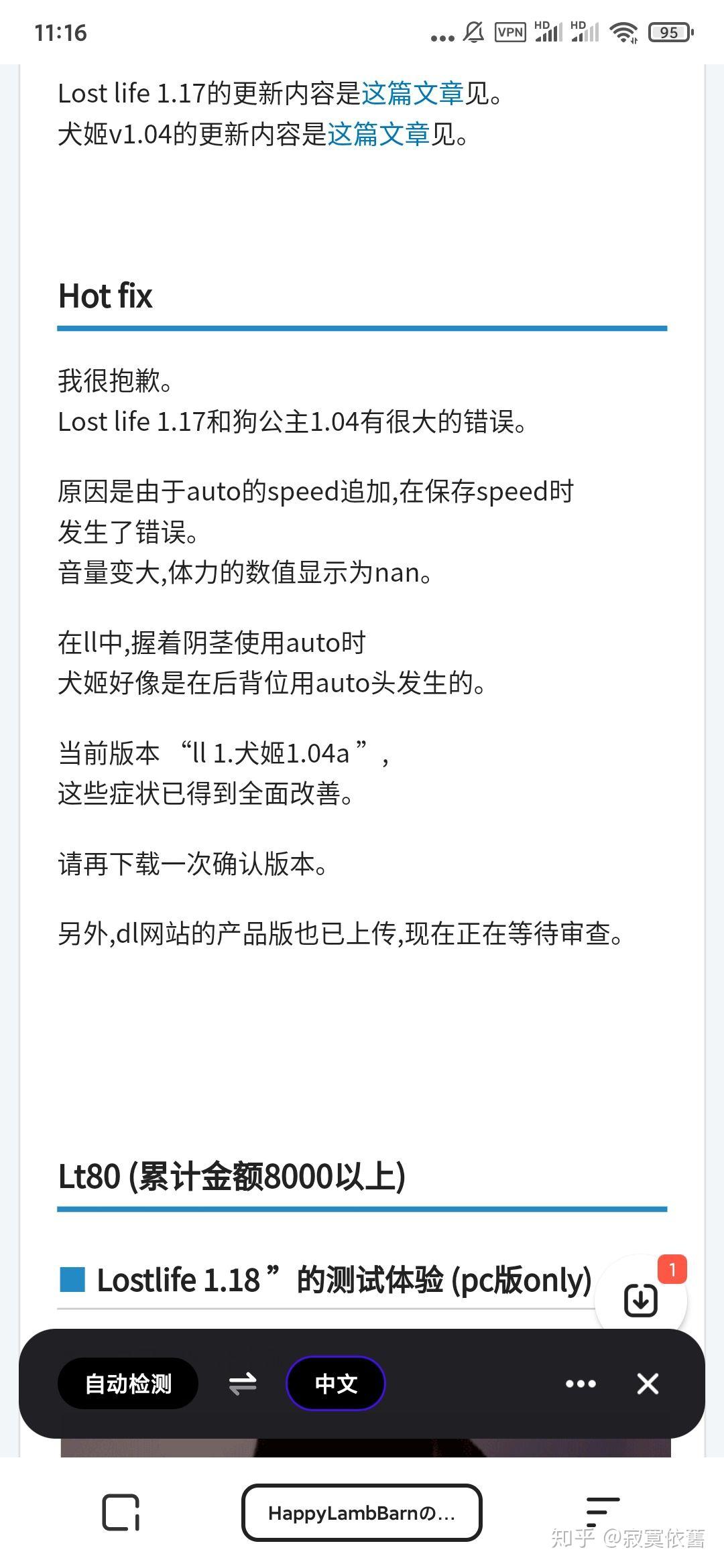Screen dimensions: 724x1568
Task: Open the tab switcher icon at bottom left
Action: (121, 1511)
